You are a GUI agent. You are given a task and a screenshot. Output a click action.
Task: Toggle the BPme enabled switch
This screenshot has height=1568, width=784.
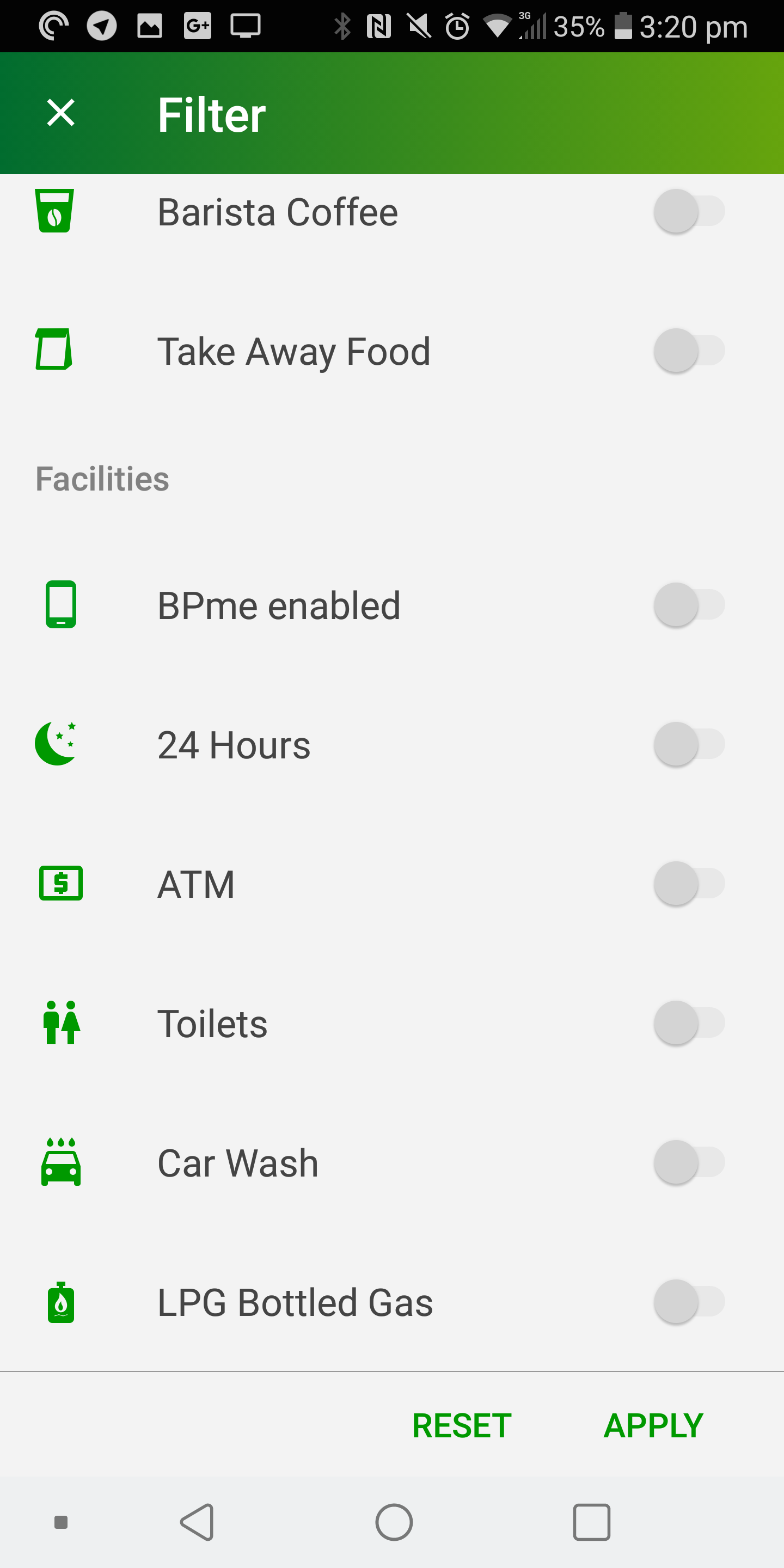[x=689, y=605]
